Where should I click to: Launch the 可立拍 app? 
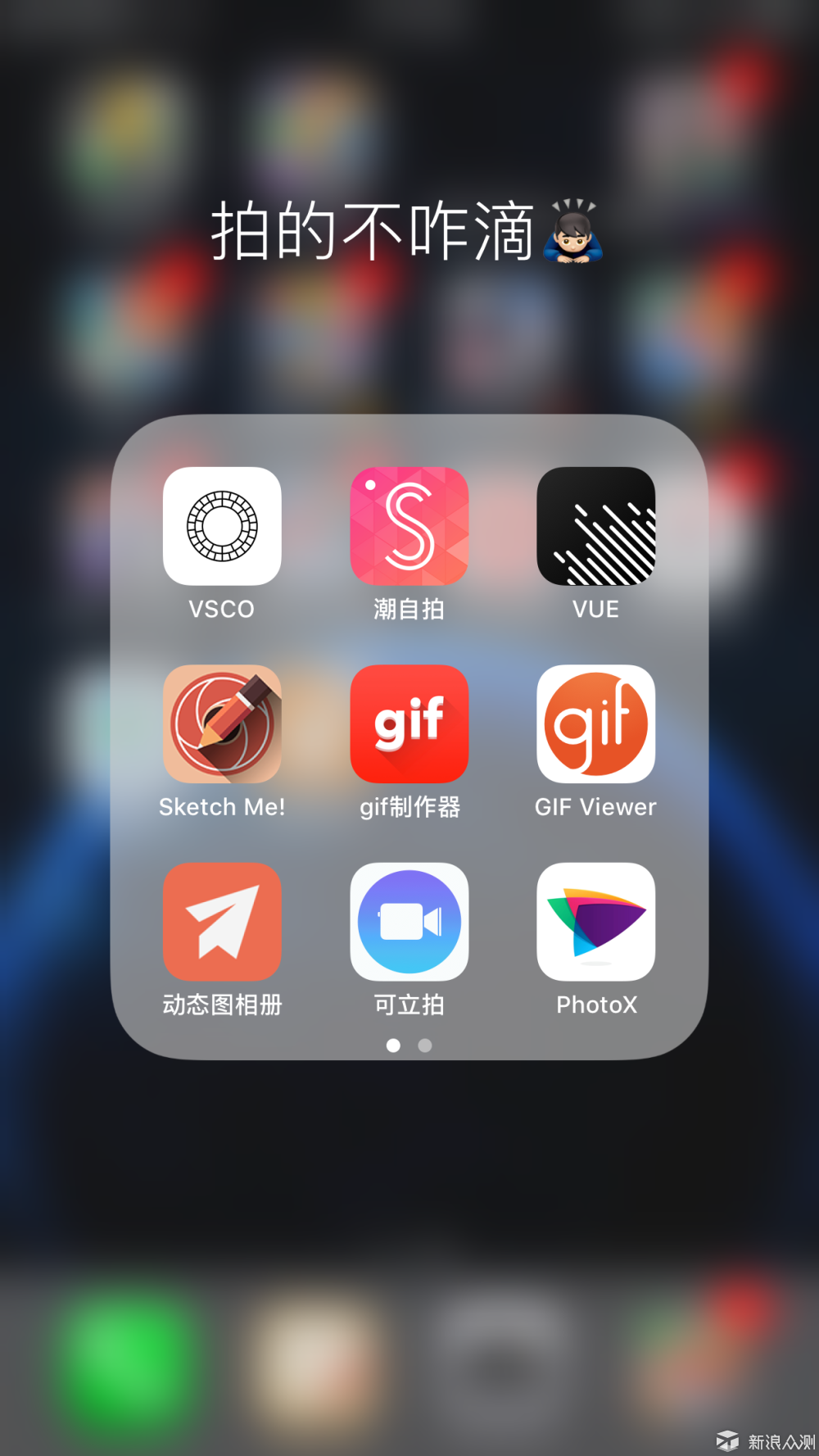pyautogui.click(x=409, y=922)
